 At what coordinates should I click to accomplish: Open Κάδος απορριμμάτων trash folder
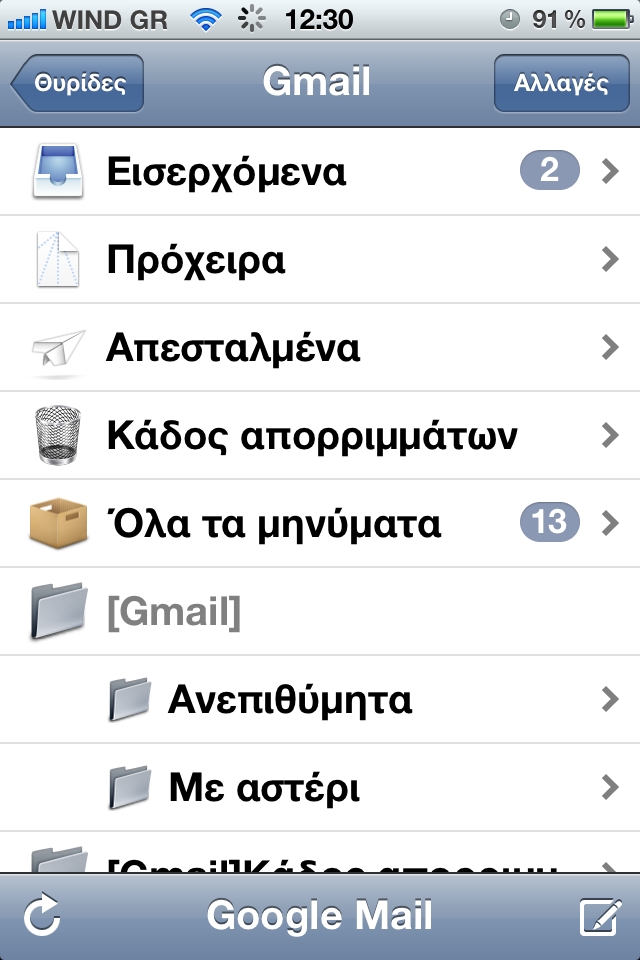pos(320,436)
